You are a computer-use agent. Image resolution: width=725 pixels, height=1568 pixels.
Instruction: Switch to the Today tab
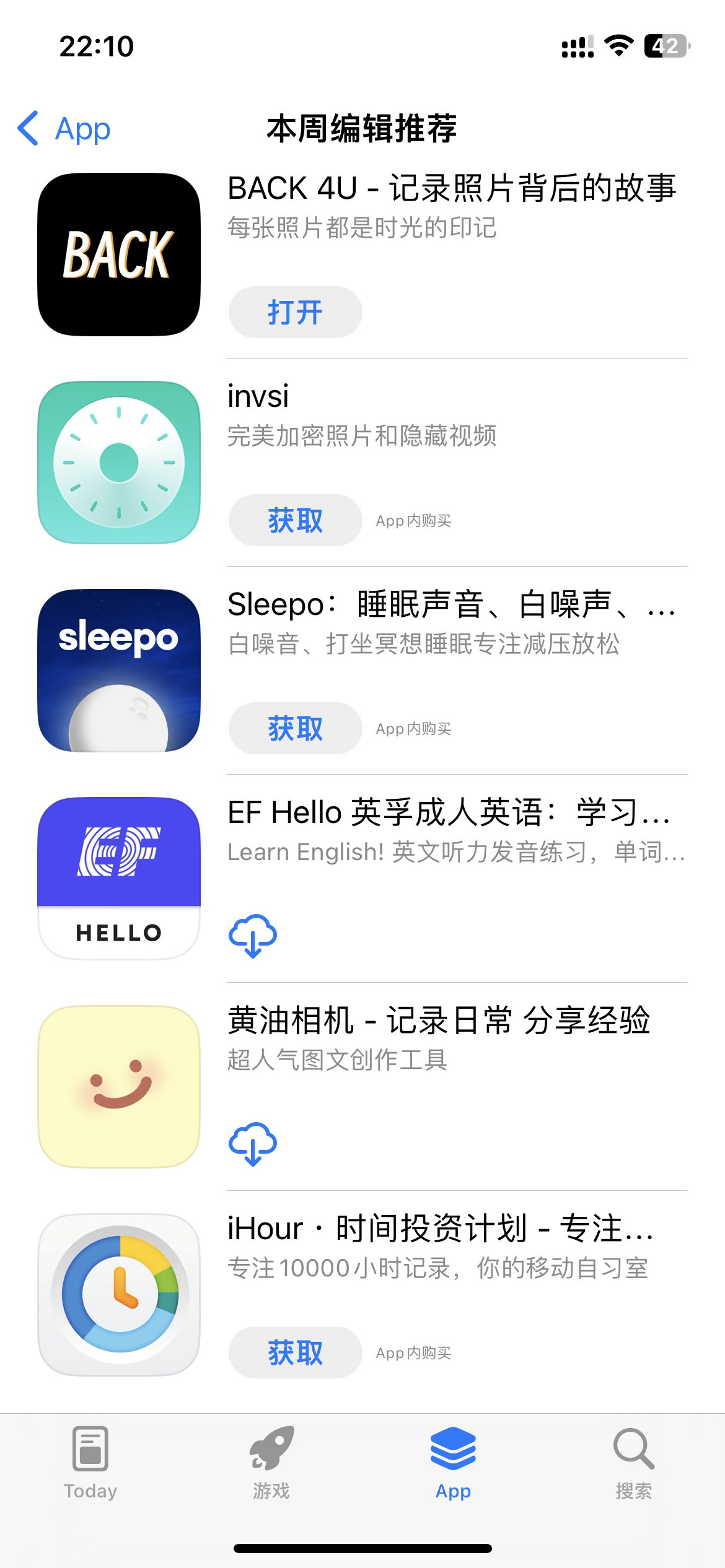coord(90,1463)
